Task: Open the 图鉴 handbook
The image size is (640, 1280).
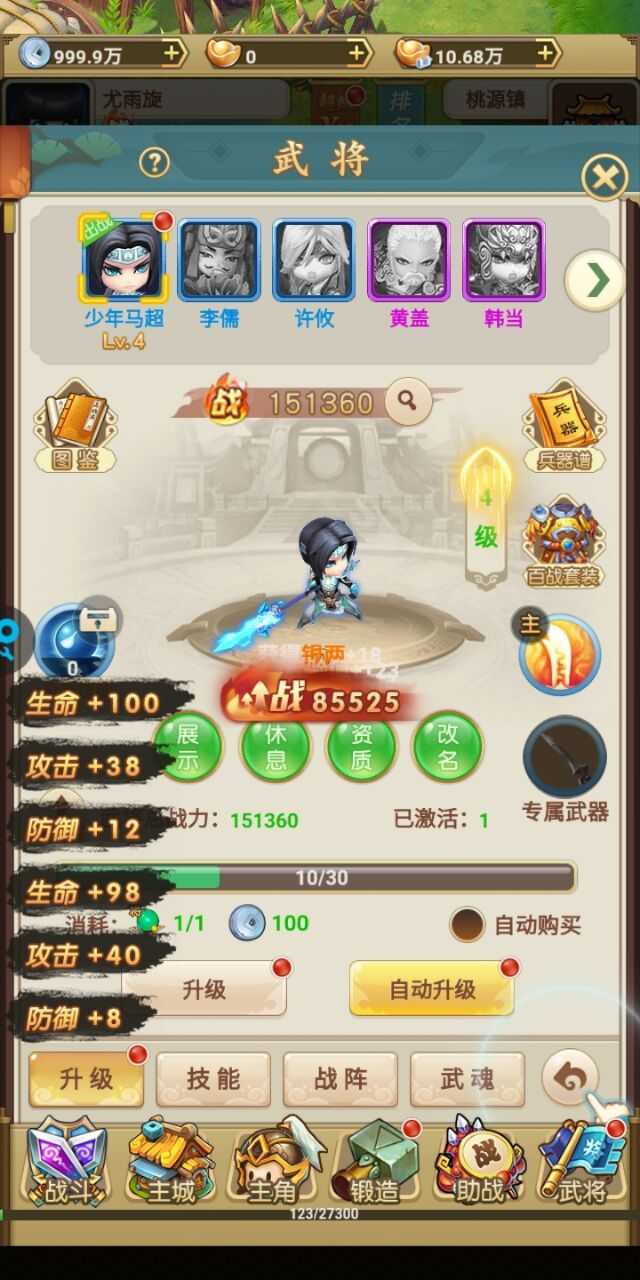Action: coord(75,426)
